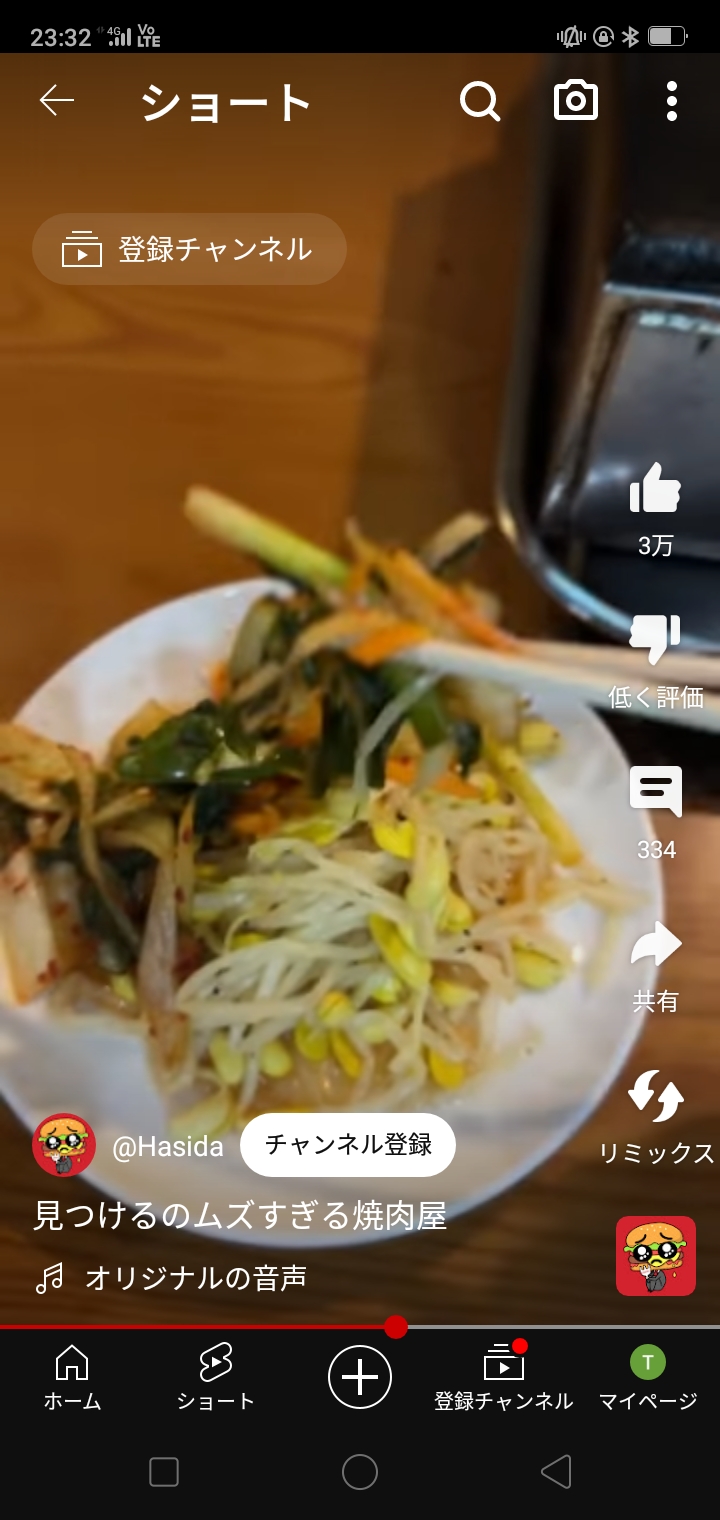720x1520 pixels.
Task: Dislike this Short (低く評価)
Action: (655, 640)
